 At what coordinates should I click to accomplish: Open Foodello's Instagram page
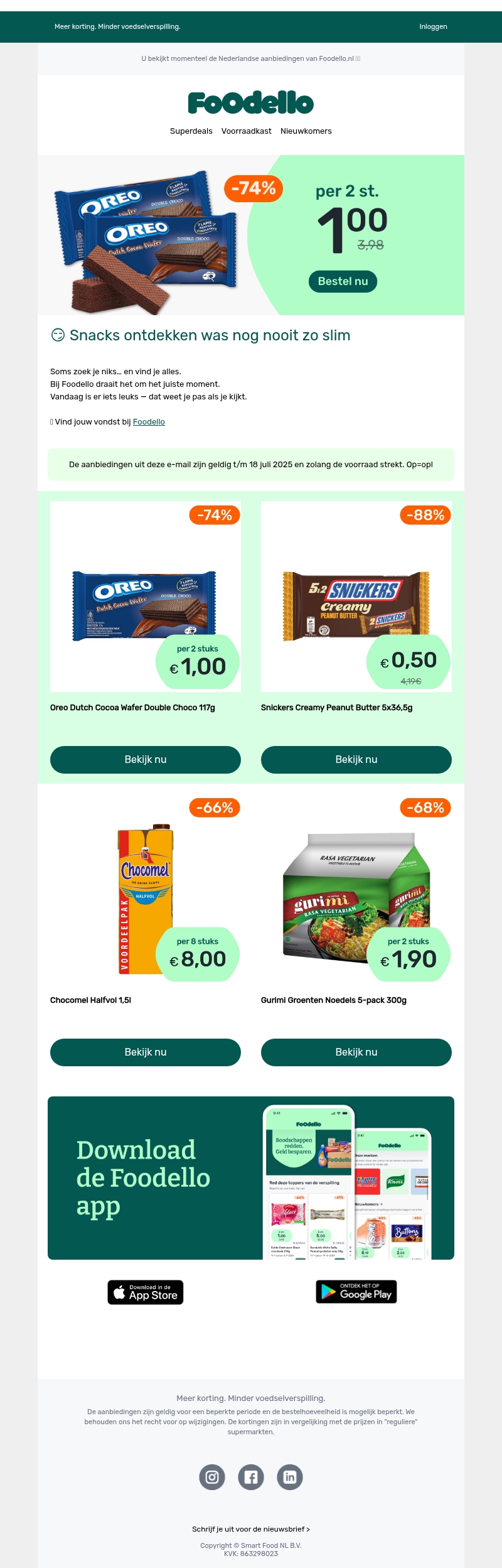(x=212, y=1477)
